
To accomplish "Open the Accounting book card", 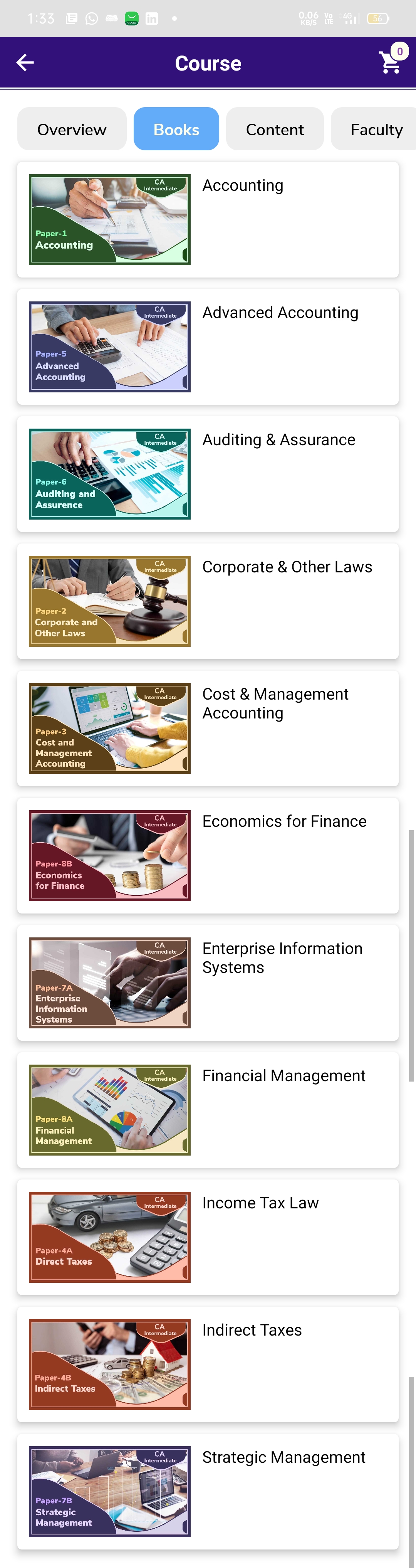I will (x=207, y=220).
